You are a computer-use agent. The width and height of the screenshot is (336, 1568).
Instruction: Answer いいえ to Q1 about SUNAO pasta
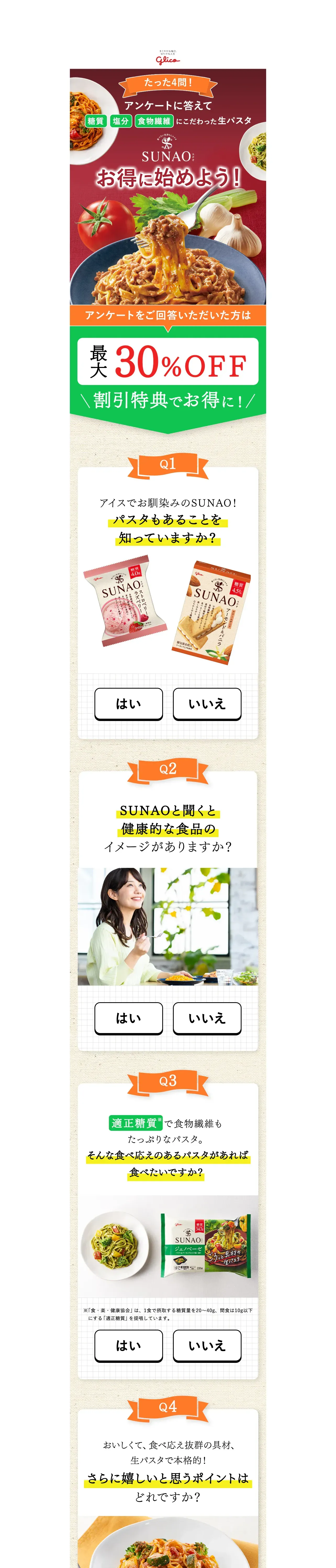point(207,704)
